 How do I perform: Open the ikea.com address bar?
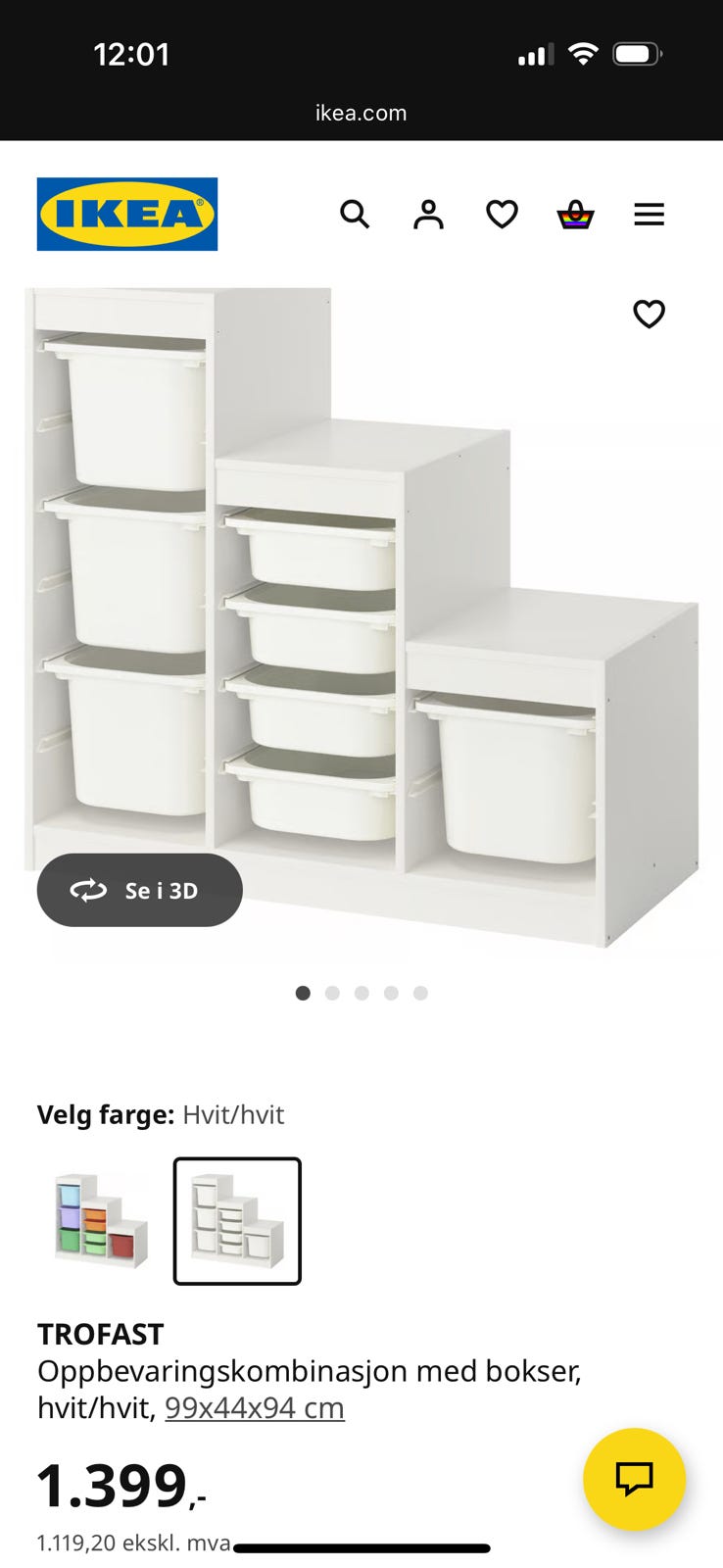361,112
